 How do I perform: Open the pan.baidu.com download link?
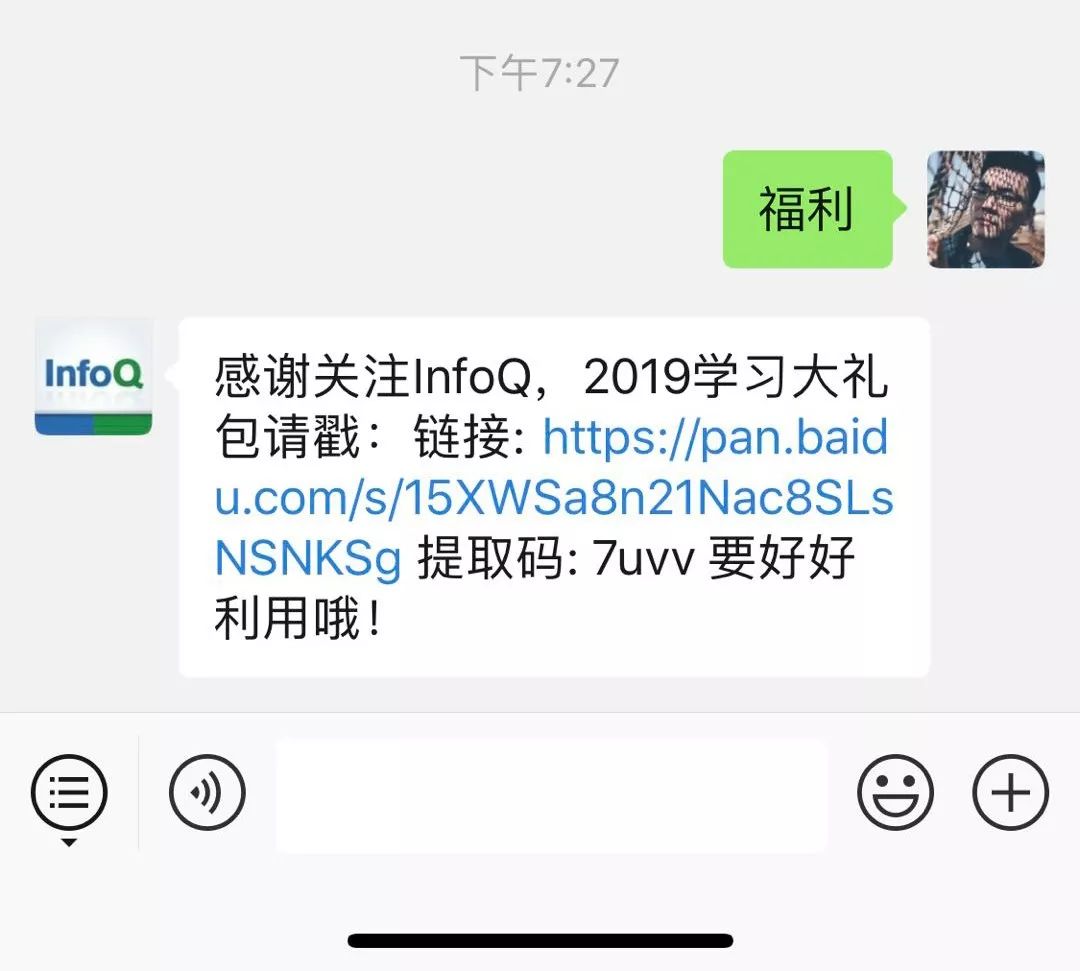[553, 498]
